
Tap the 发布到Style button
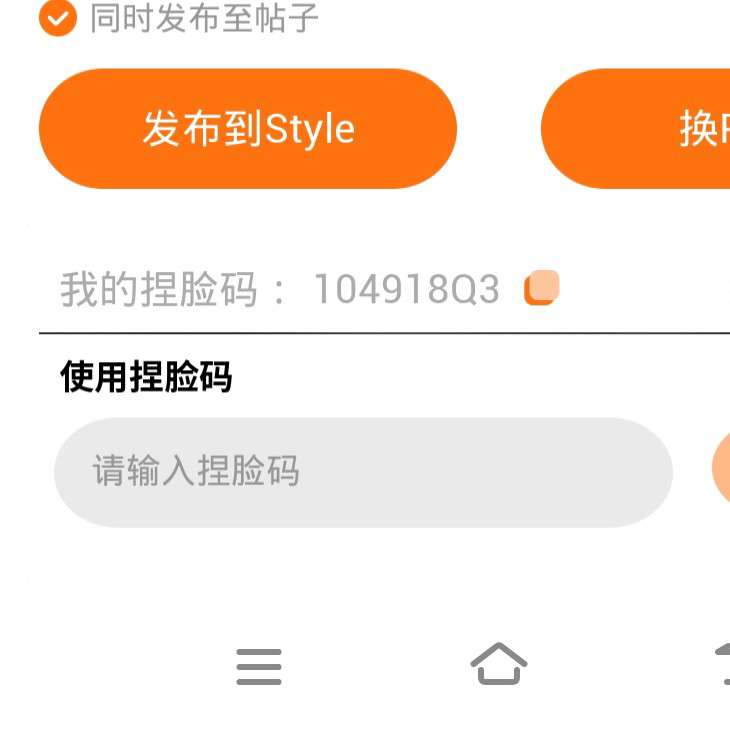pyautogui.click(x=248, y=129)
